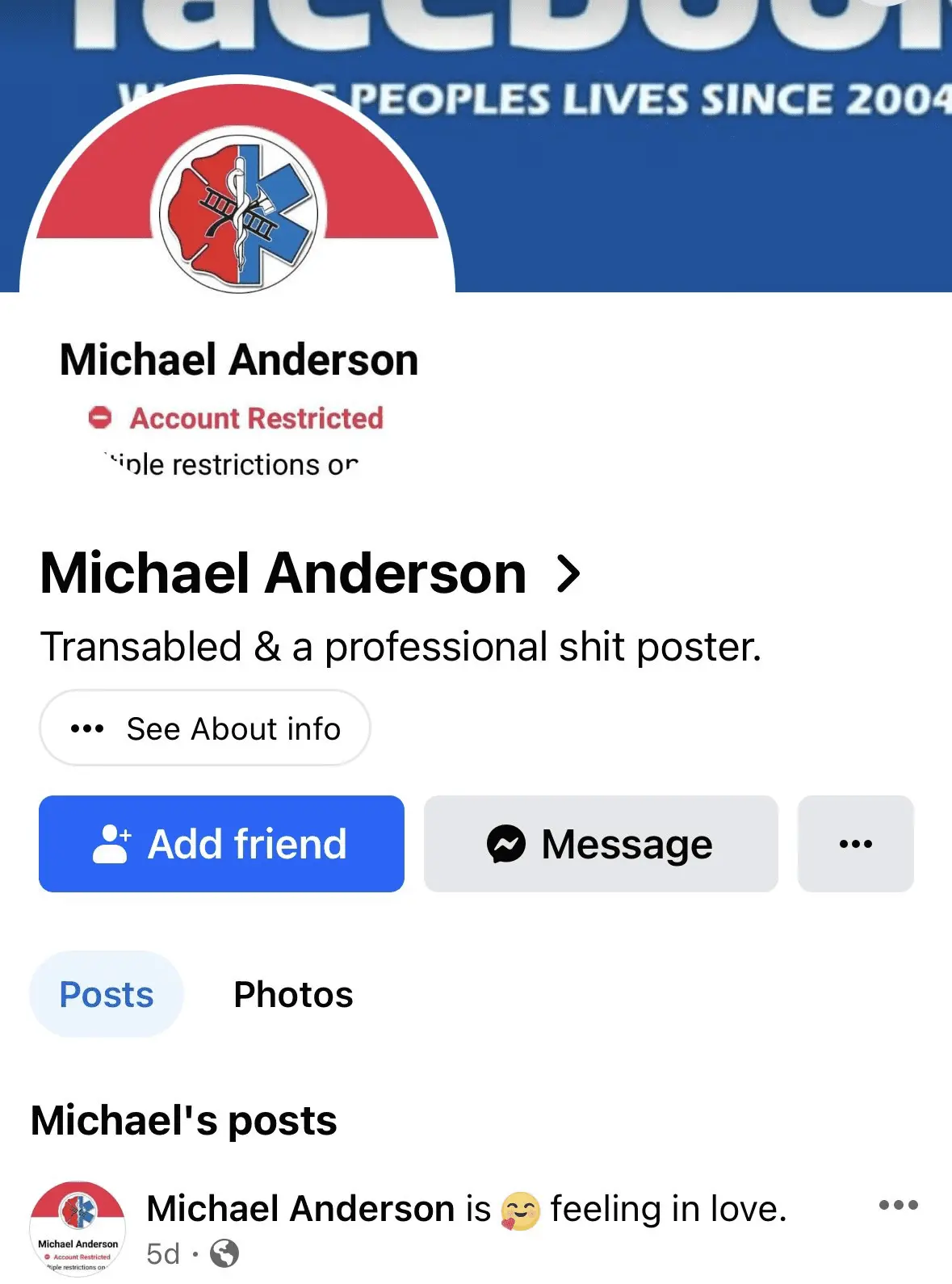Select the Posts tab
Viewport: 952px width, 1284px height.
[x=106, y=995]
